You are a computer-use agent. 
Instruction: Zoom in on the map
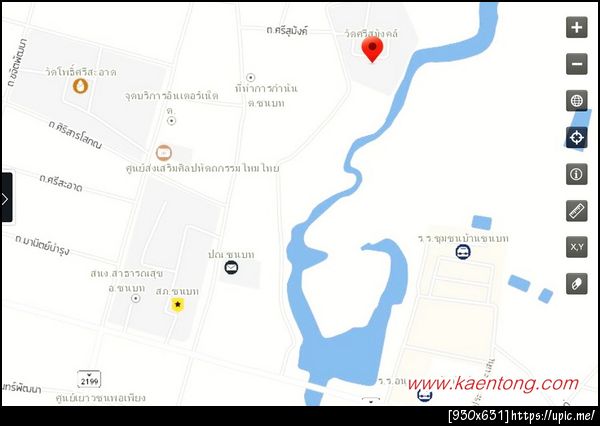click(576, 27)
